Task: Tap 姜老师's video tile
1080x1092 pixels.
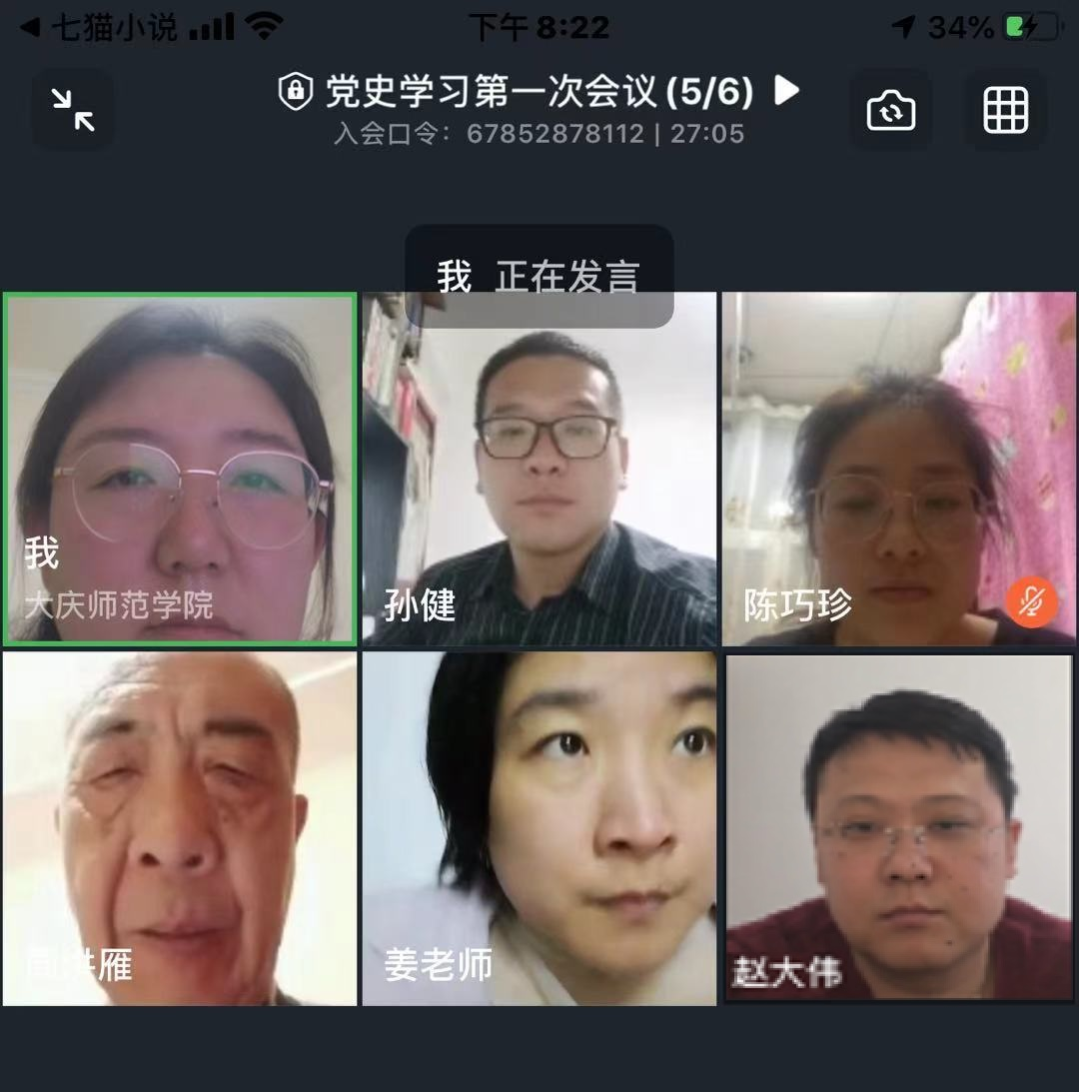Action: (539, 828)
